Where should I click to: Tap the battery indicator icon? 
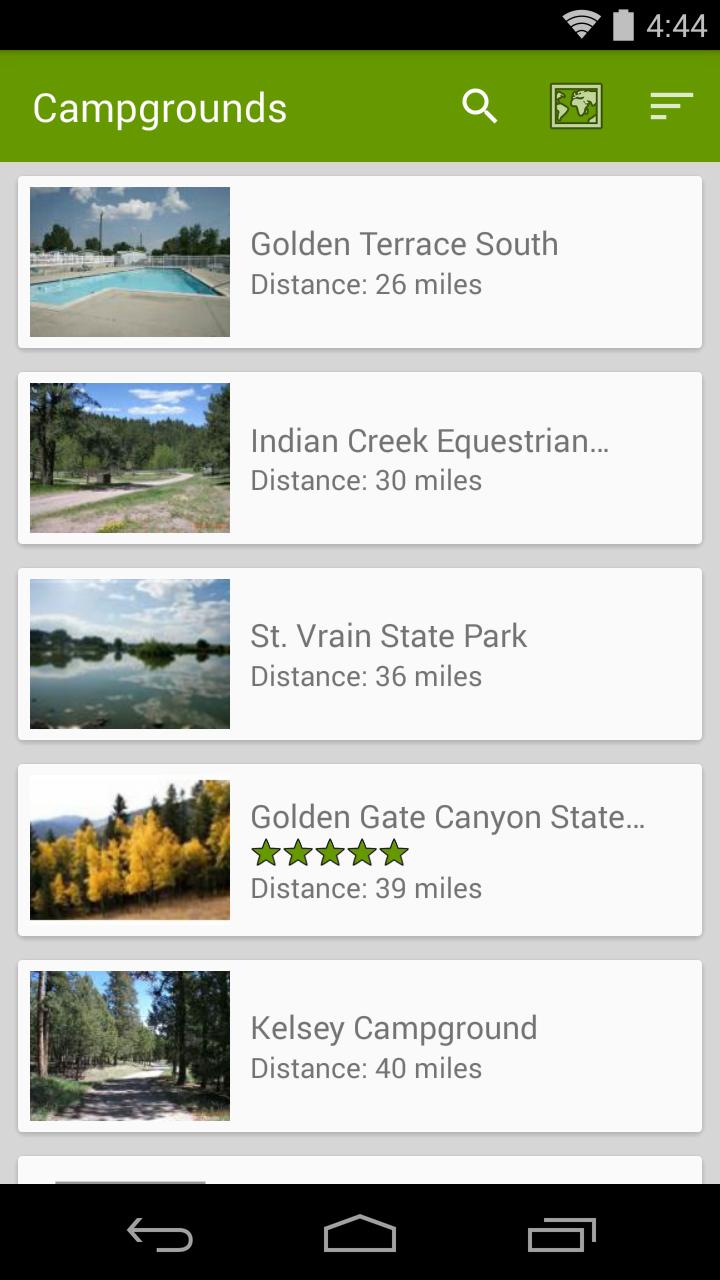[622, 24]
